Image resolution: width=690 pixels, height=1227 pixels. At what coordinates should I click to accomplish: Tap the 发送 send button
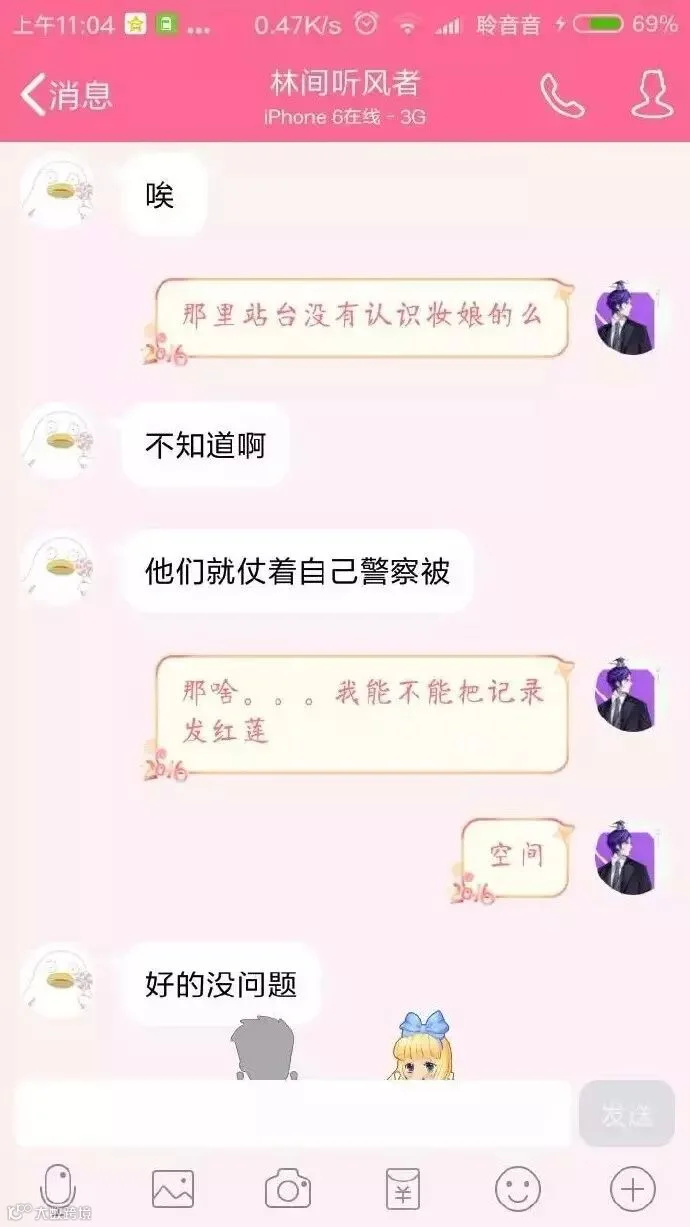627,1113
